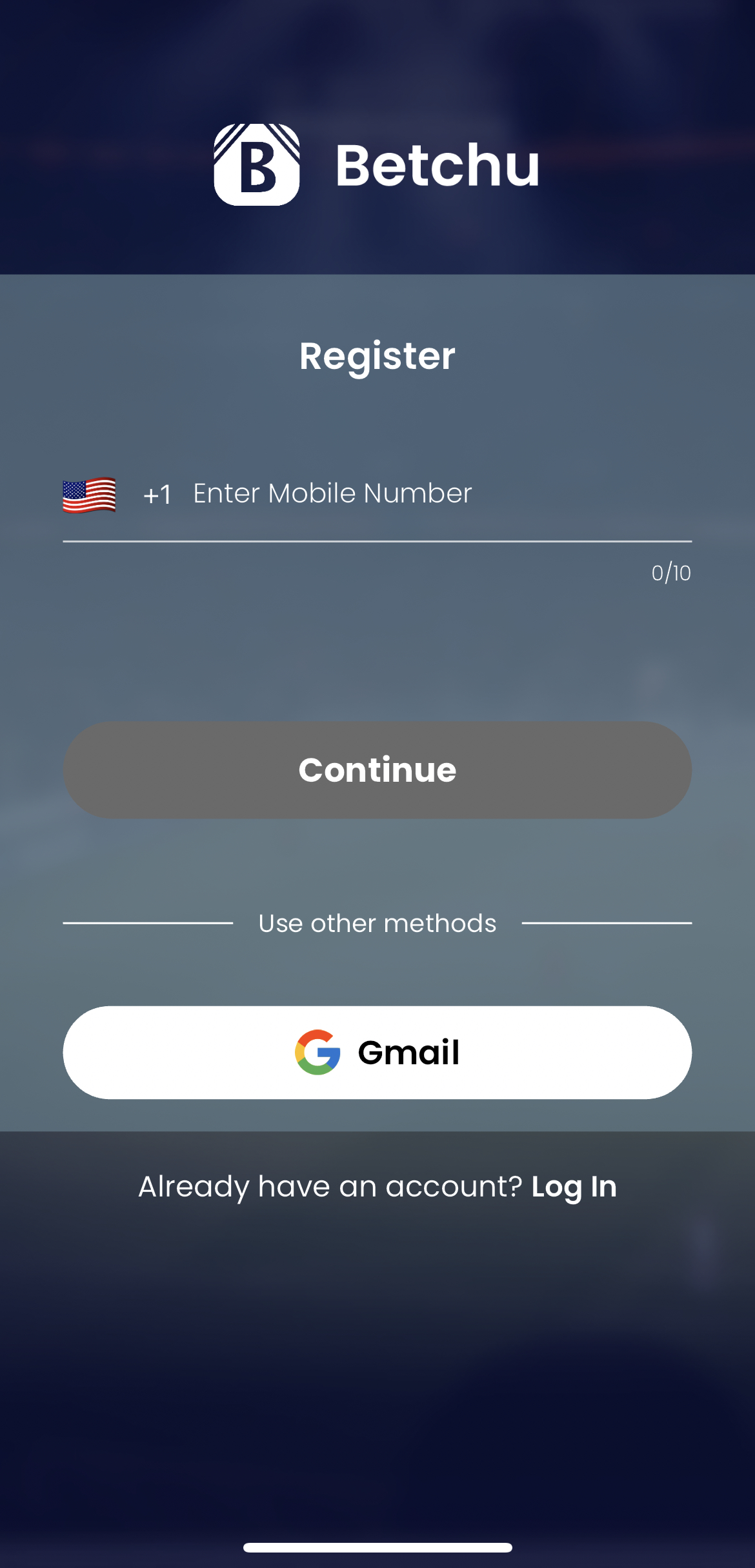This screenshot has height=1568, width=755.
Task: Register using Gmail
Action: coord(377,1053)
